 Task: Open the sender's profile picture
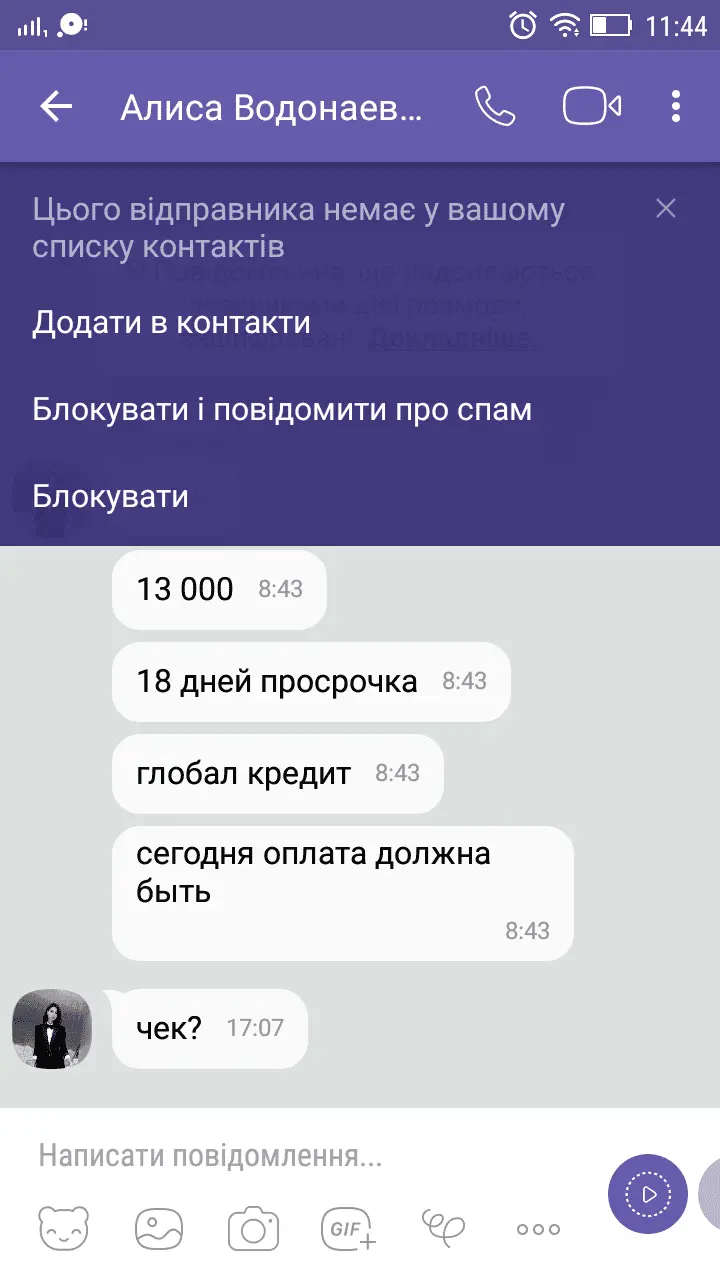point(52,1029)
